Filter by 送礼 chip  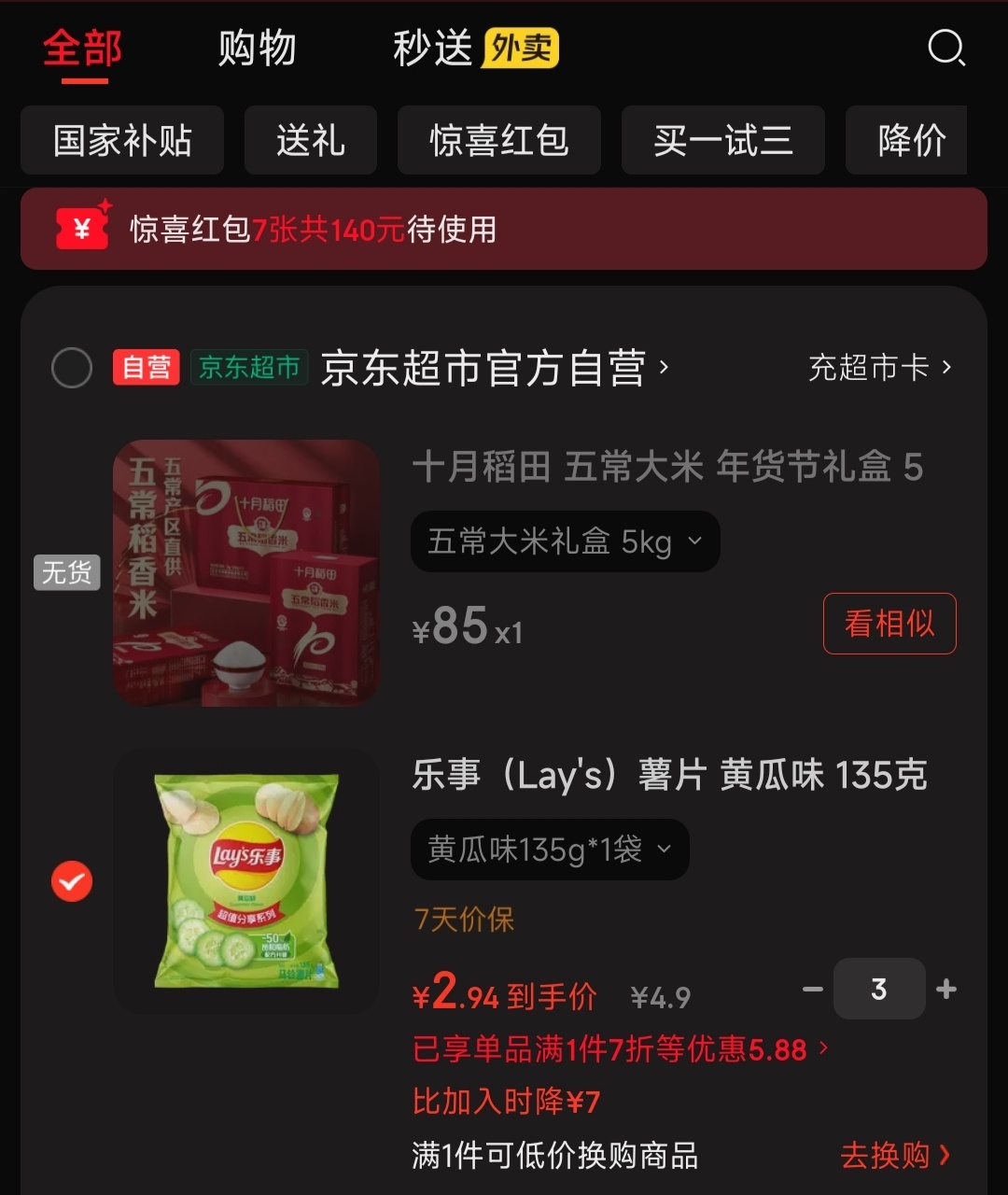[x=311, y=141]
